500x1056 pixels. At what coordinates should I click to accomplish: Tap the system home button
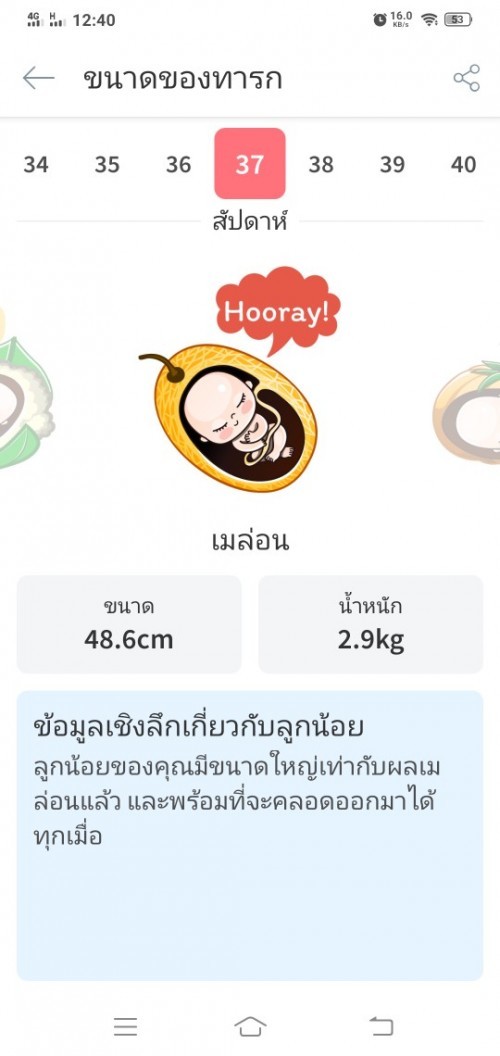(250, 1026)
